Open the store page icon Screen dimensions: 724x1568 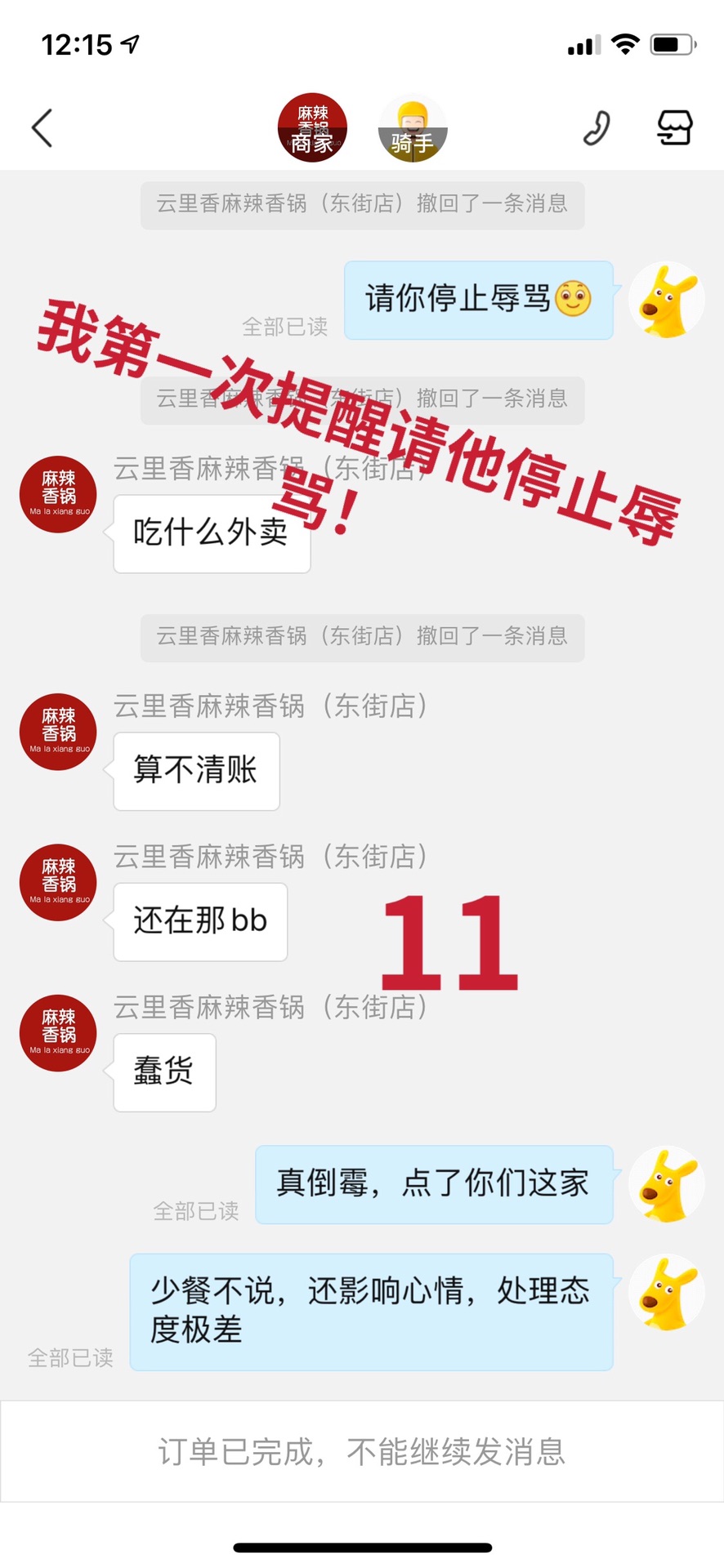675,128
